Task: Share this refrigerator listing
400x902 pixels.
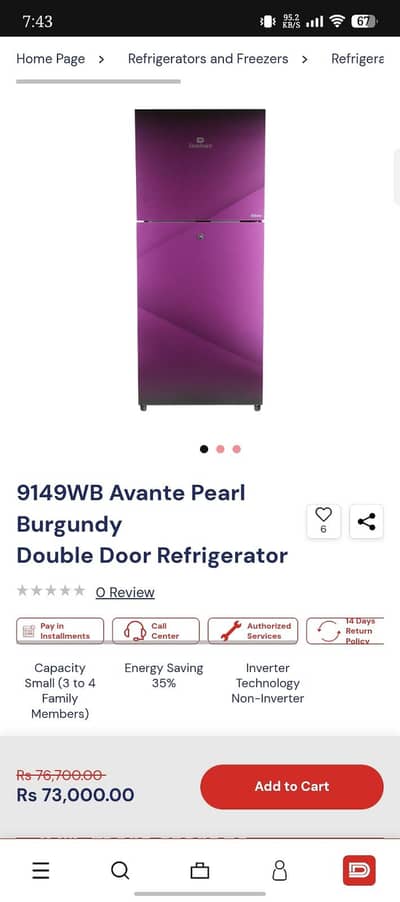Action: [367, 521]
